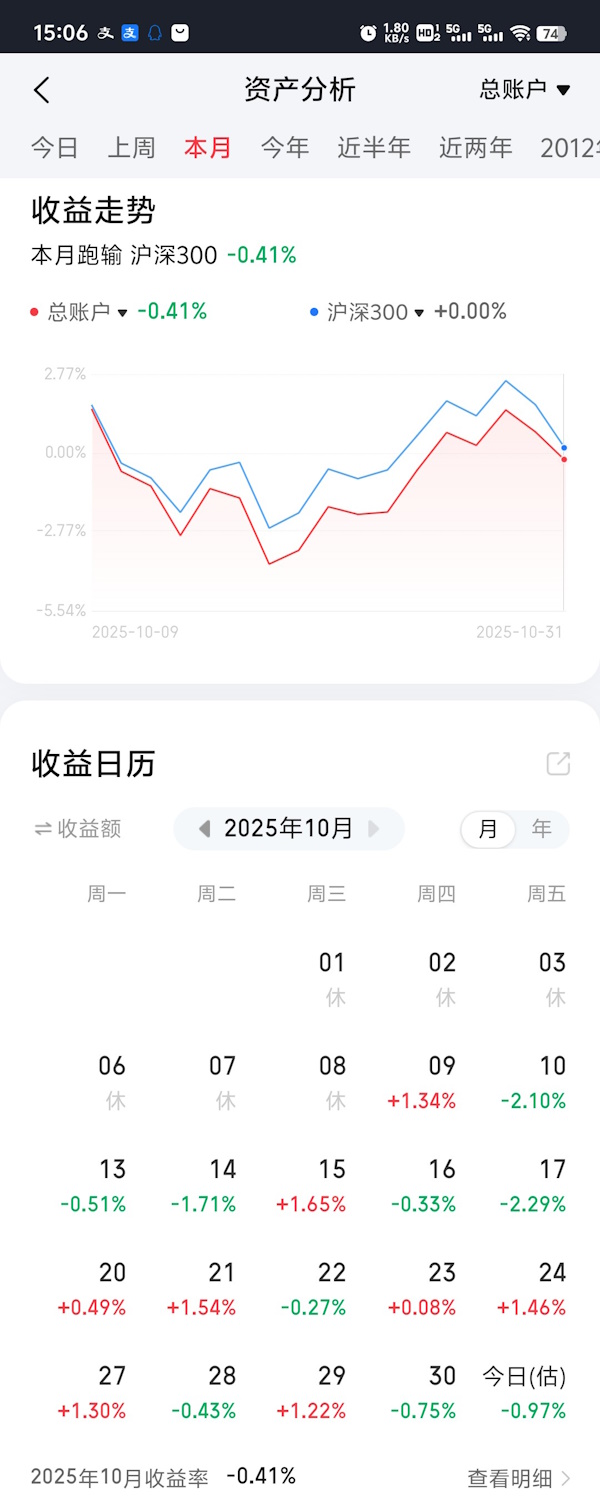Toggle 收益额 display mode
This screenshot has height=1507, width=600.
coord(77,829)
